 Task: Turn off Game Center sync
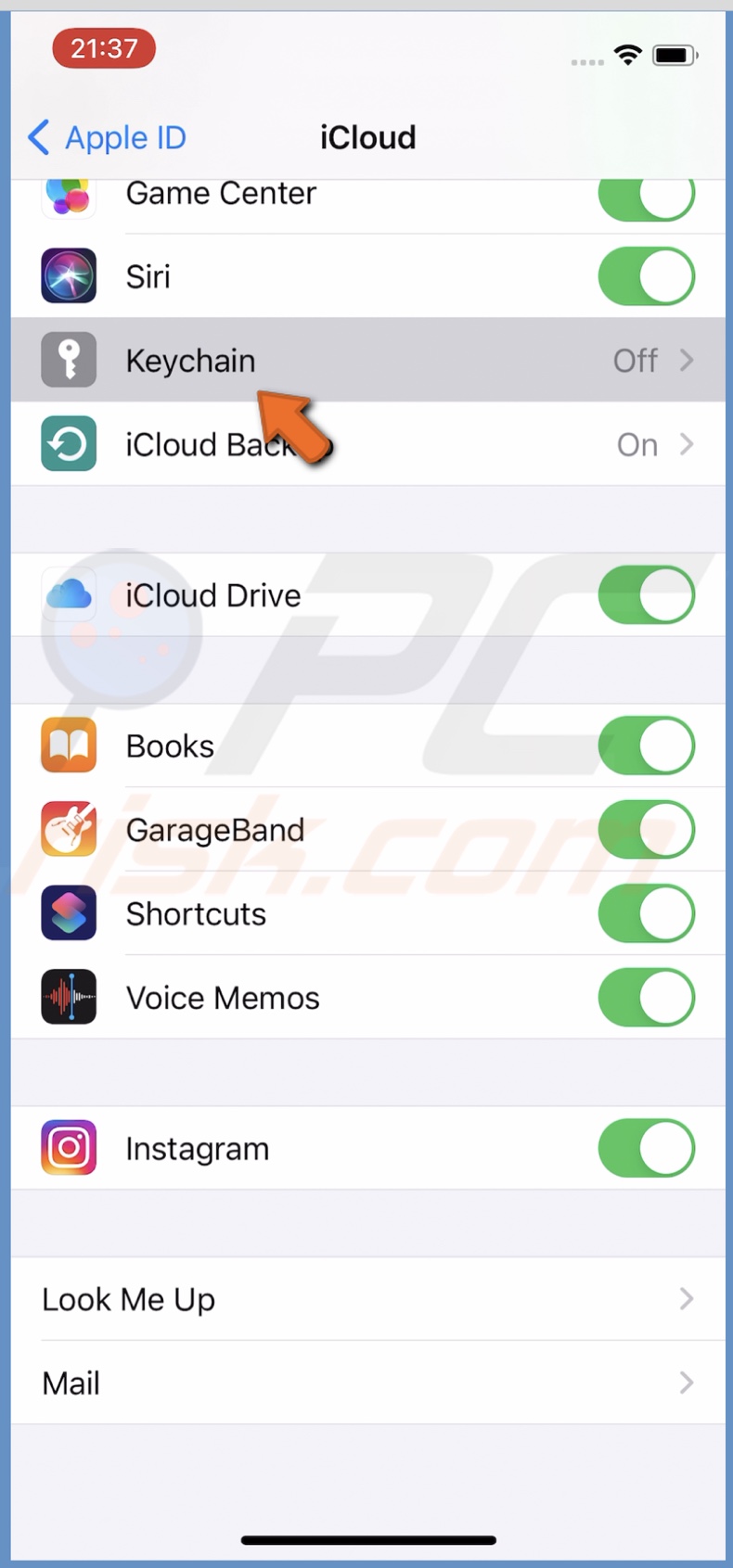pos(646,198)
